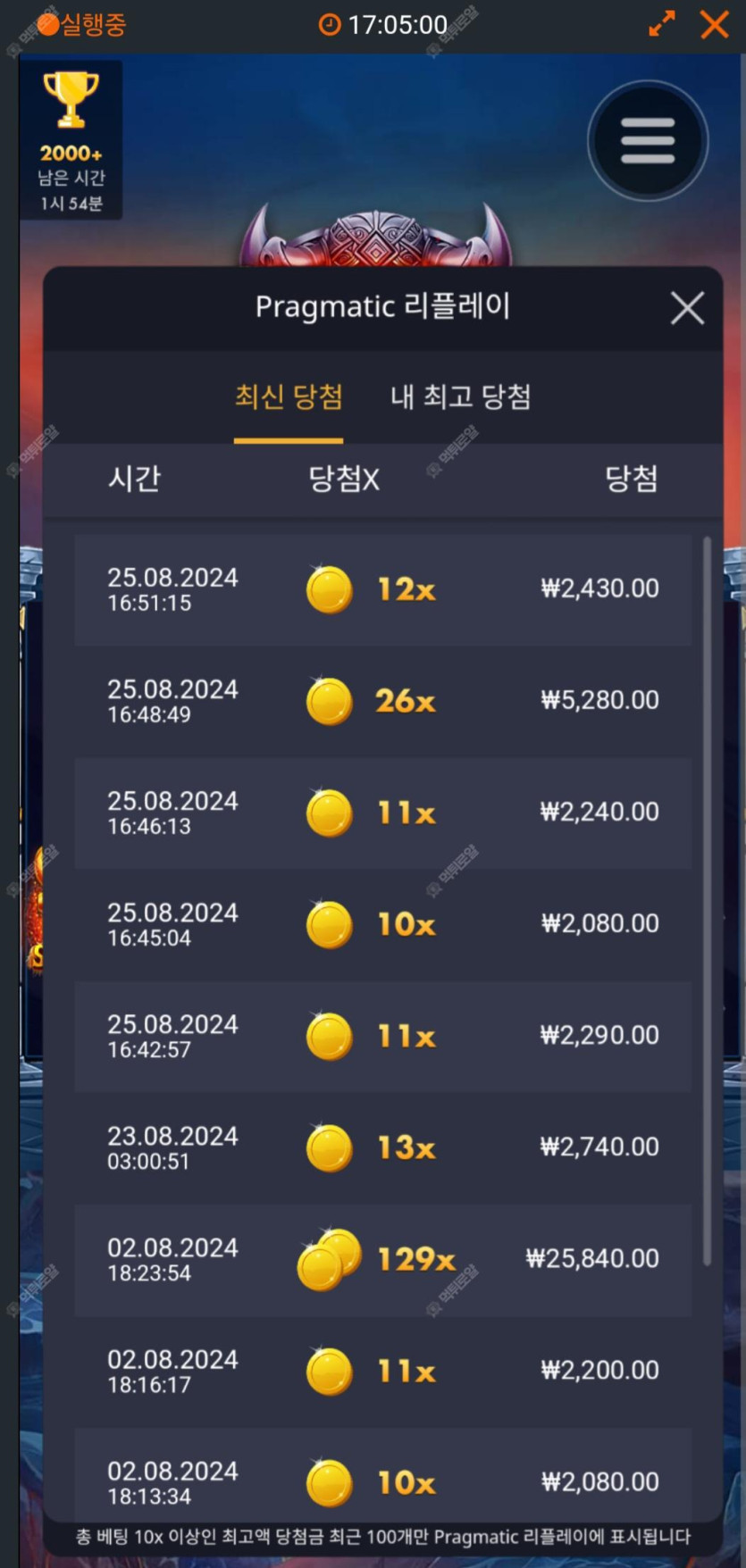Close the Pragmatic replay dialog
Image resolution: width=746 pixels, height=1568 pixels.
tap(686, 308)
